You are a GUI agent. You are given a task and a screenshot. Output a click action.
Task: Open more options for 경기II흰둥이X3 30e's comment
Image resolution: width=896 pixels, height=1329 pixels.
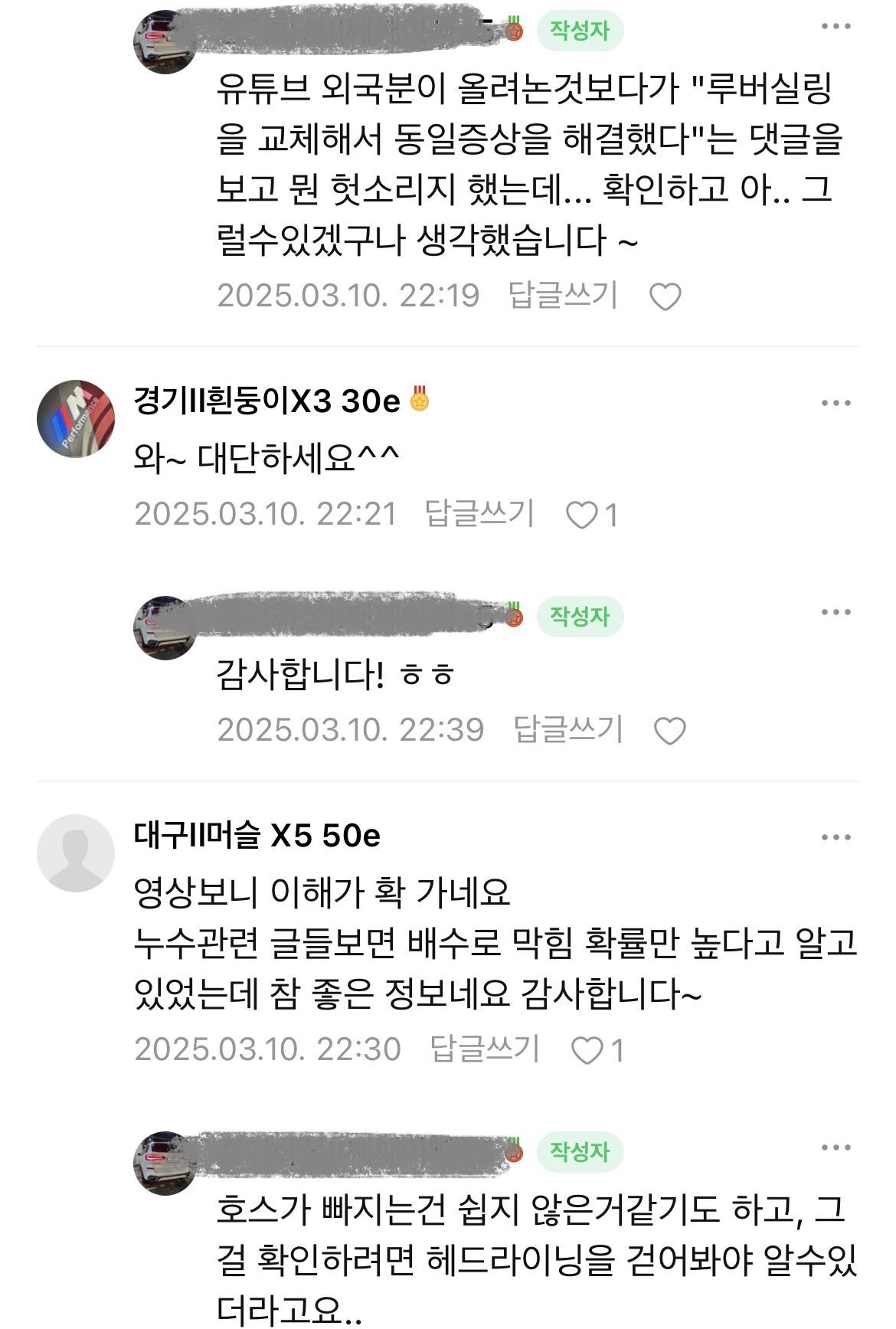click(x=836, y=404)
